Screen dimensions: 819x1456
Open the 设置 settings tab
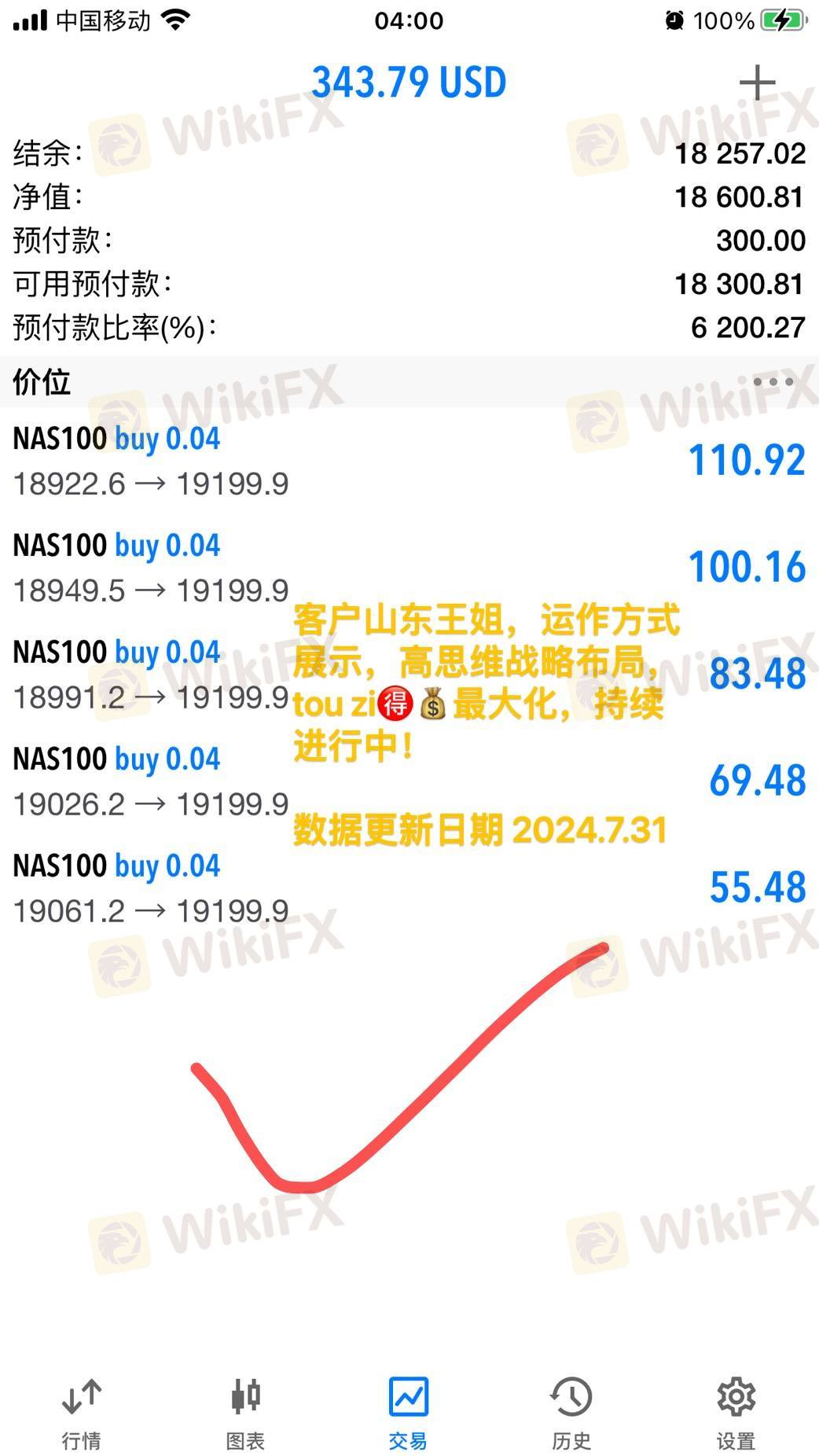(736, 1412)
